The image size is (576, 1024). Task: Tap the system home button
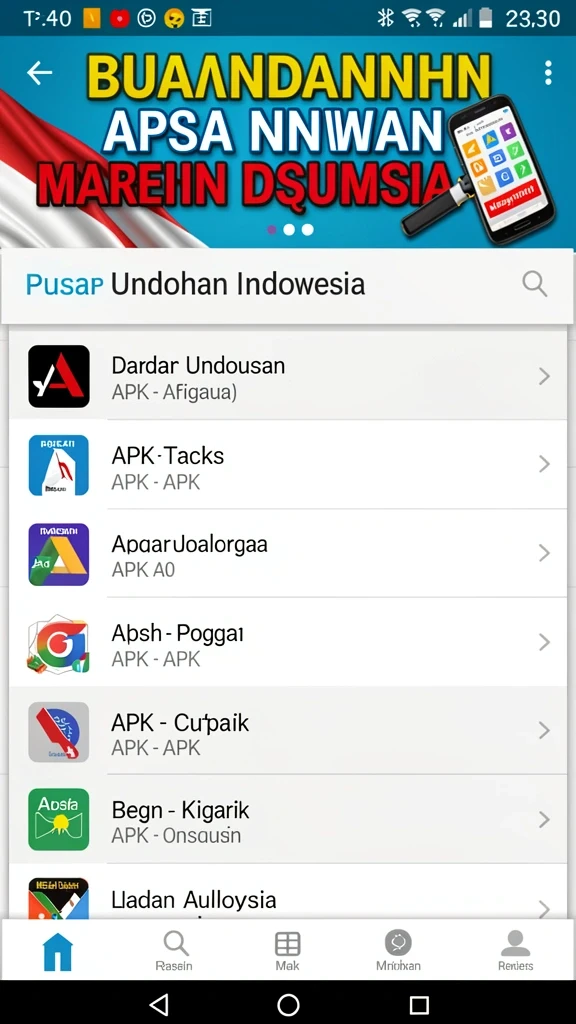288,1004
